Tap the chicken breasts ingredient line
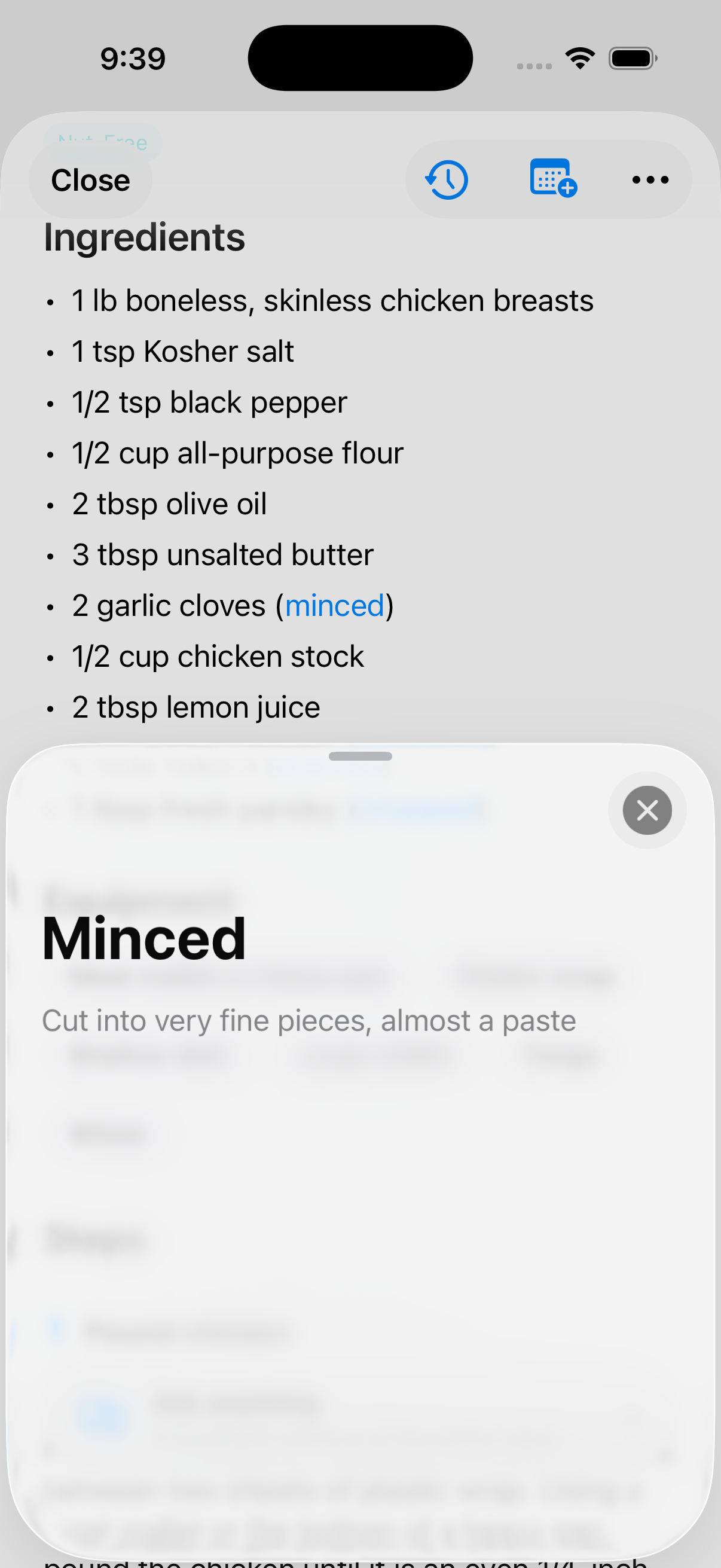This screenshot has width=721, height=1568. click(332, 300)
